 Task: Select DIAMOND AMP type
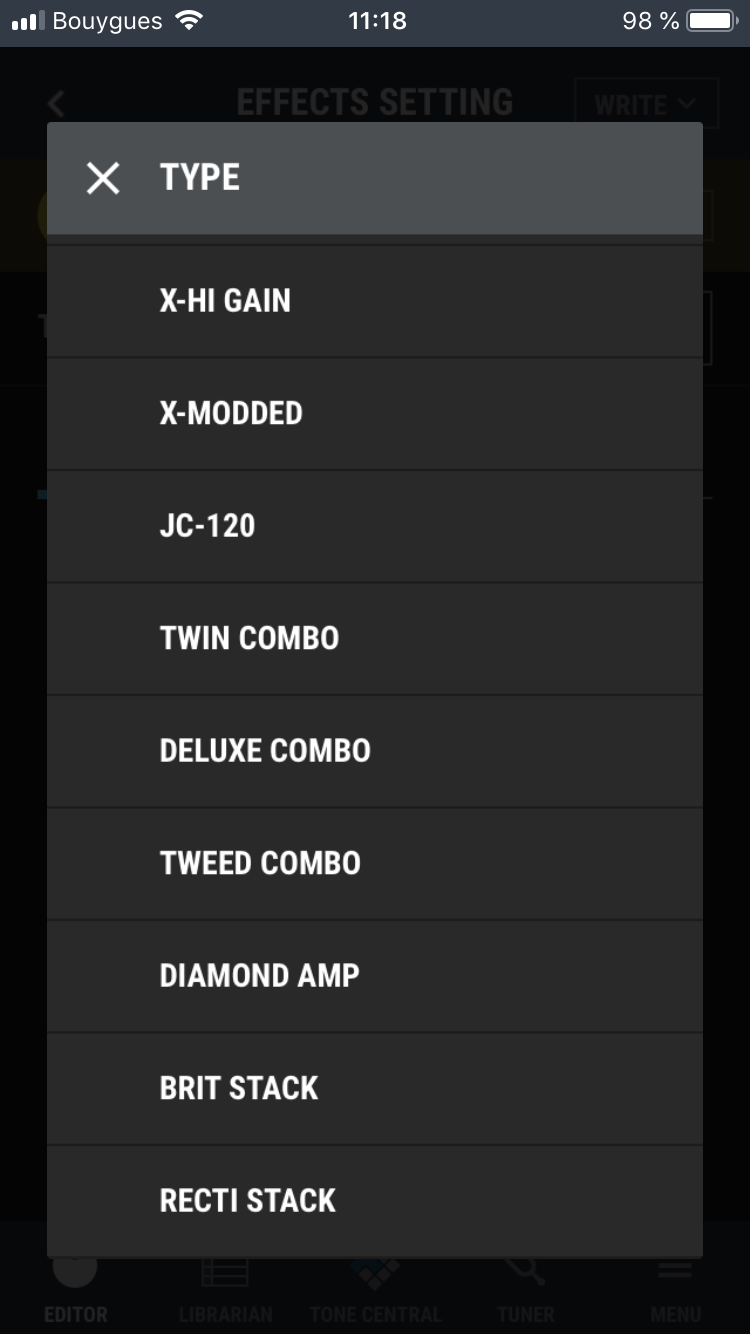click(374, 976)
